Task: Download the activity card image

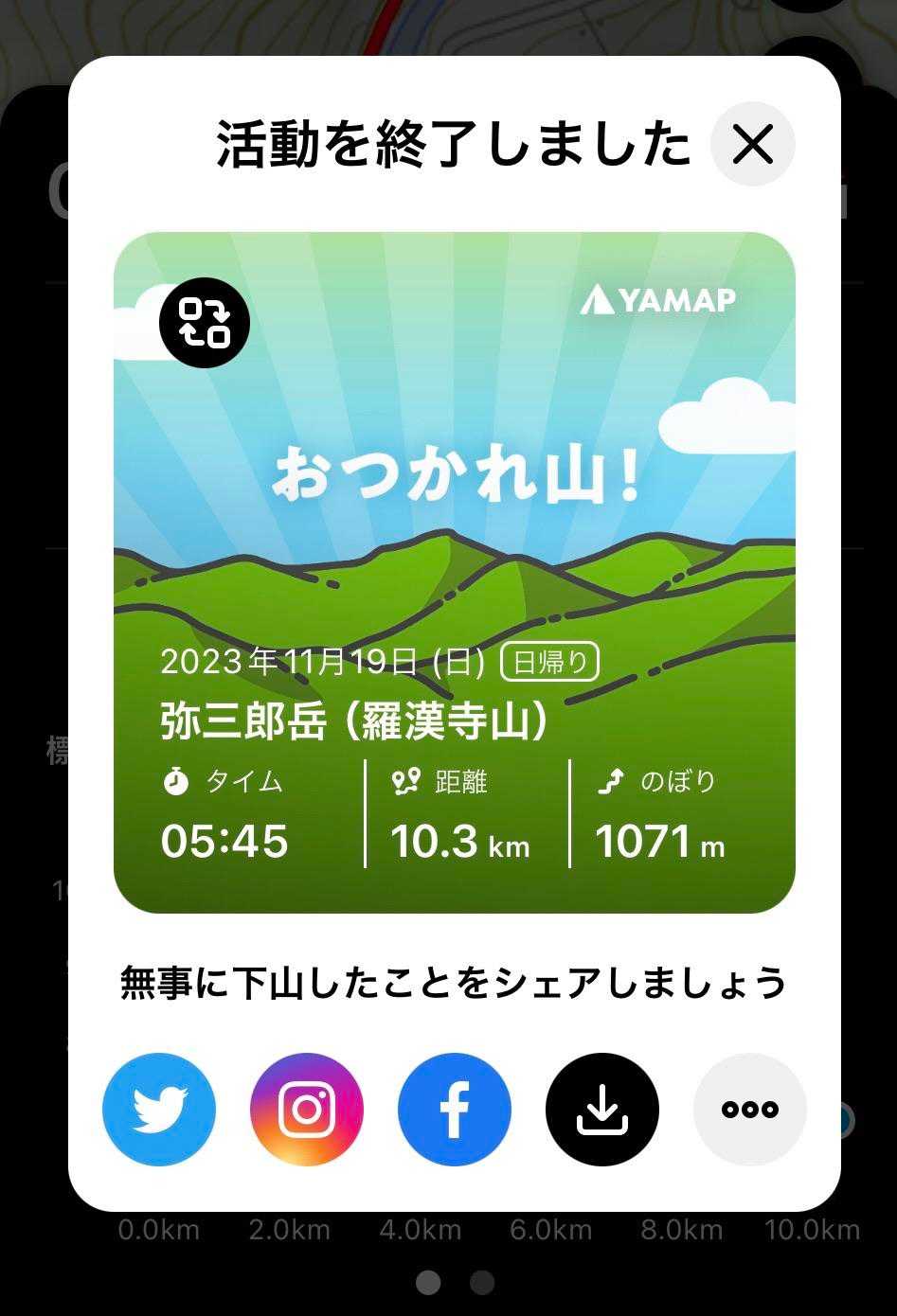Action: [x=602, y=1109]
